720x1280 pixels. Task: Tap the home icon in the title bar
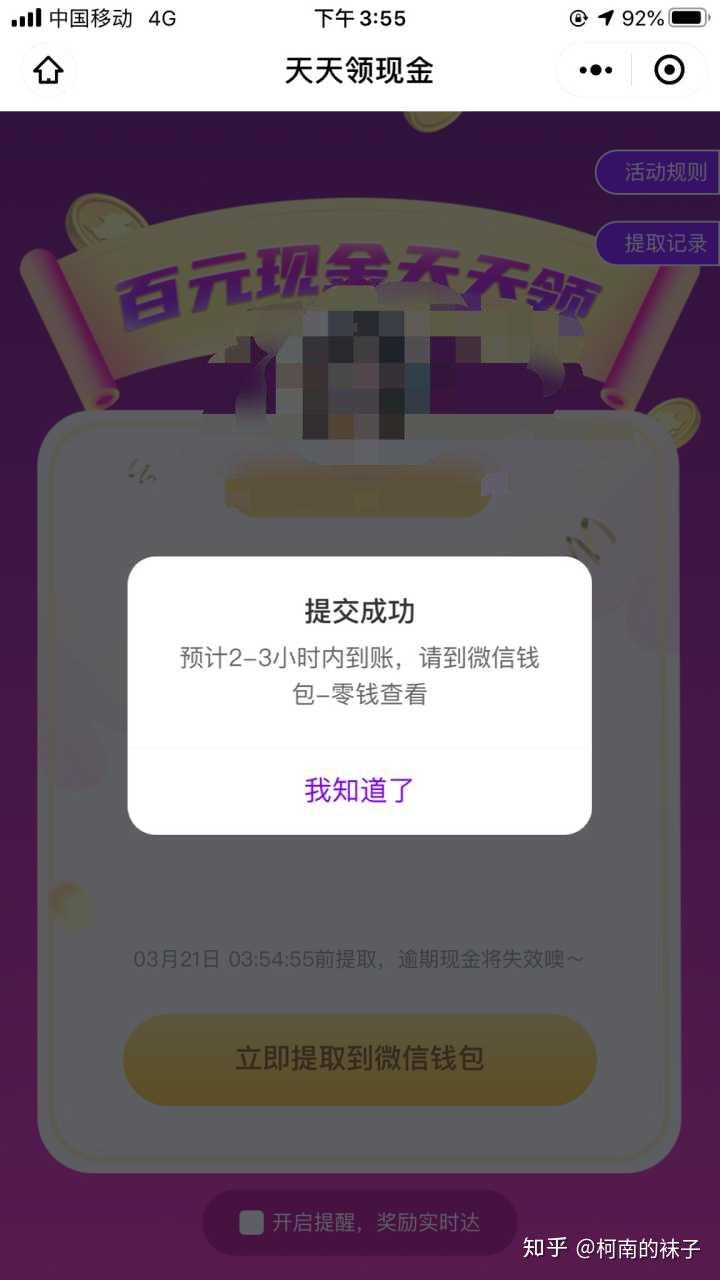48,71
